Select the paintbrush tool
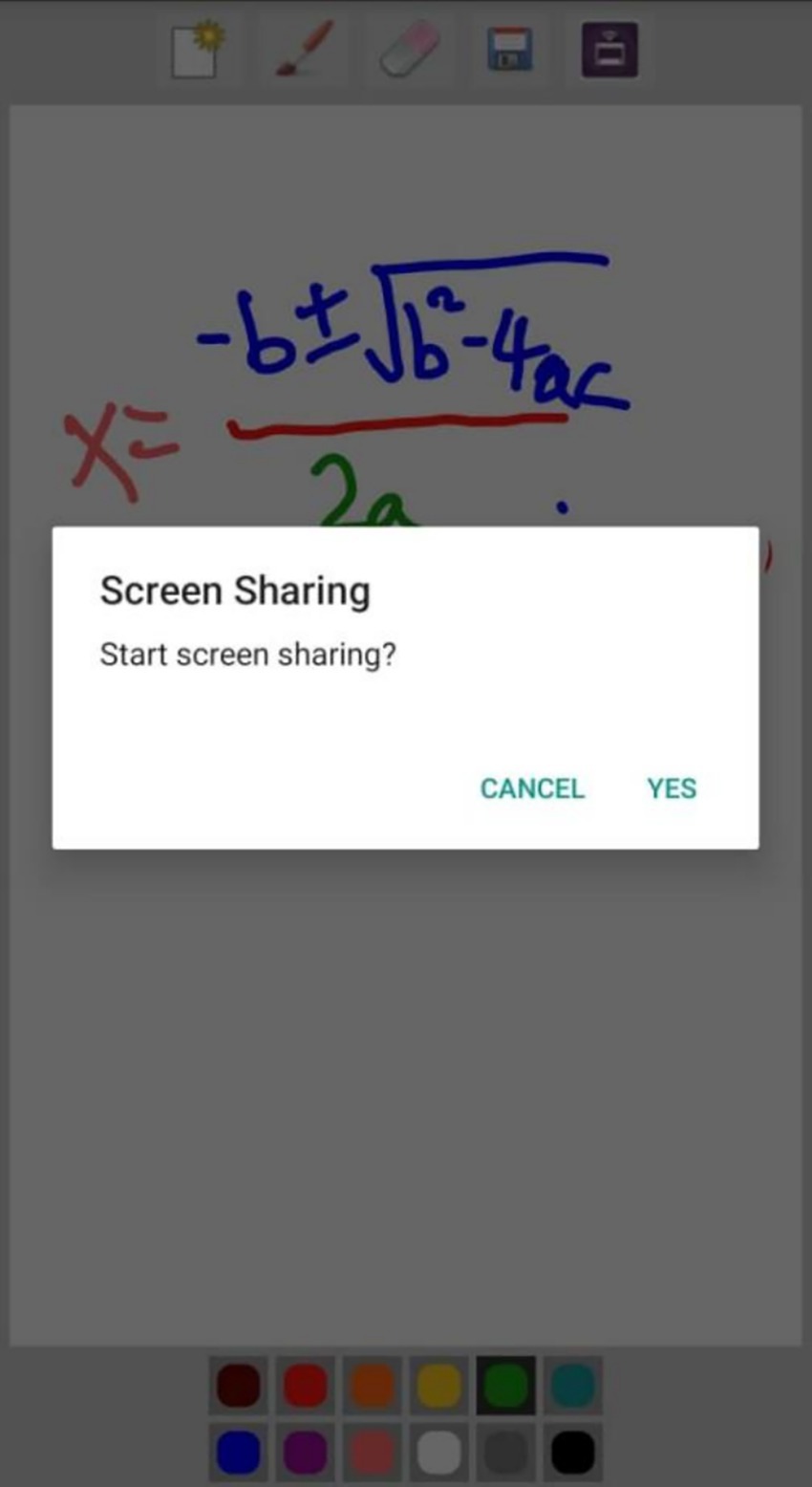This screenshot has height=1487, width=812. click(x=304, y=50)
